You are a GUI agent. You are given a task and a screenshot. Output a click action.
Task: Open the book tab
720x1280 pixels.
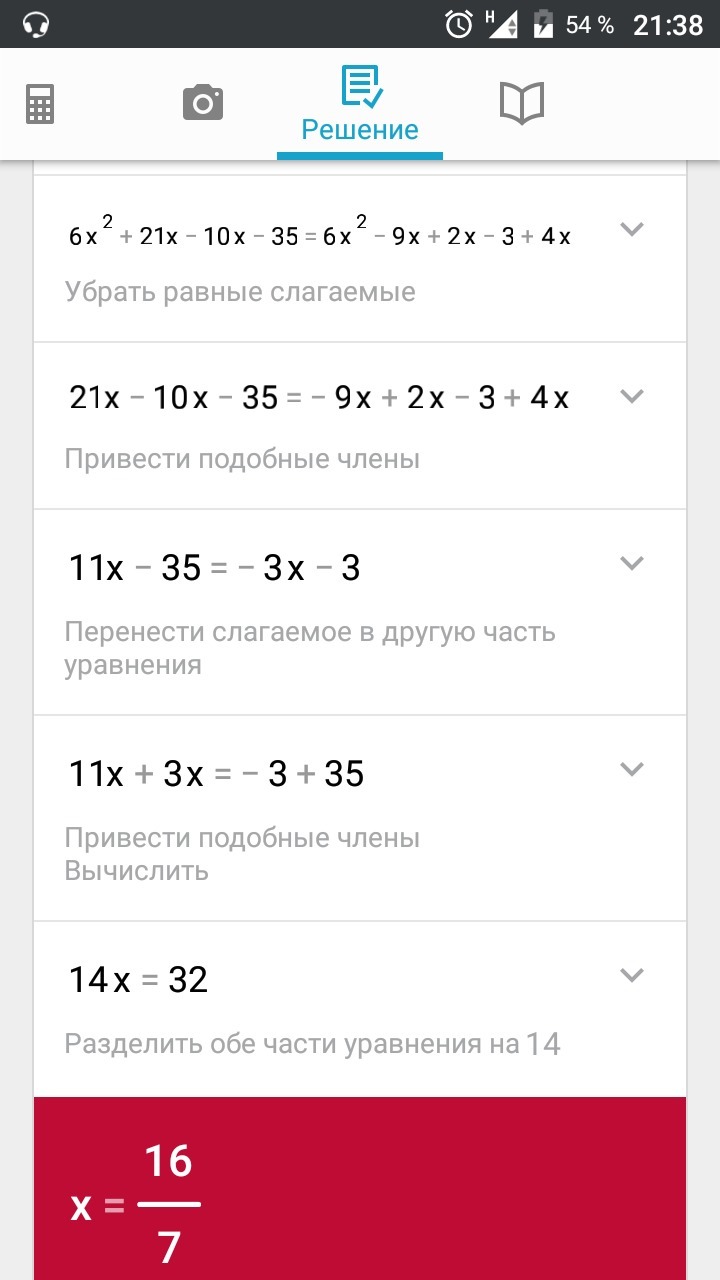(x=521, y=103)
